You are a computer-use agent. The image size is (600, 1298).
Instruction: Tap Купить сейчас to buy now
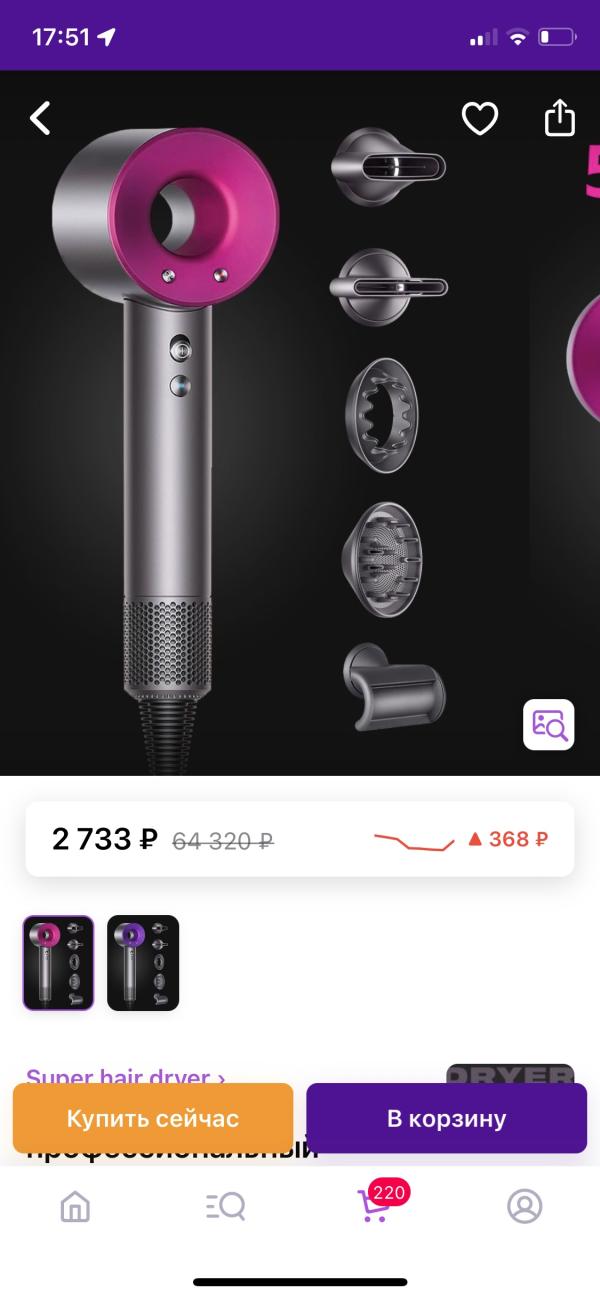click(153, 1118)
